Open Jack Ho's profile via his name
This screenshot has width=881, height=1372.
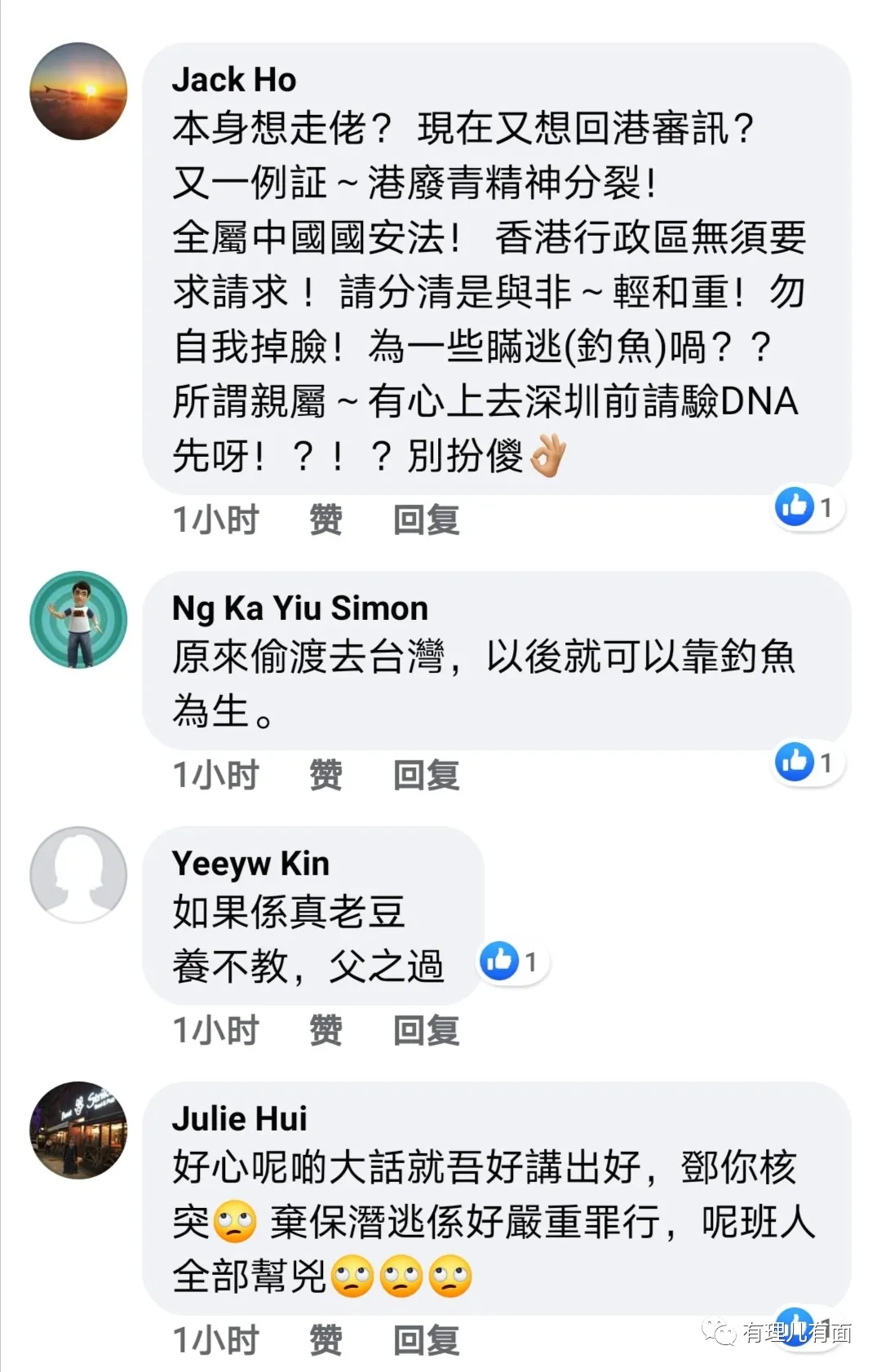pyautogui.click(x=234, y=79)
